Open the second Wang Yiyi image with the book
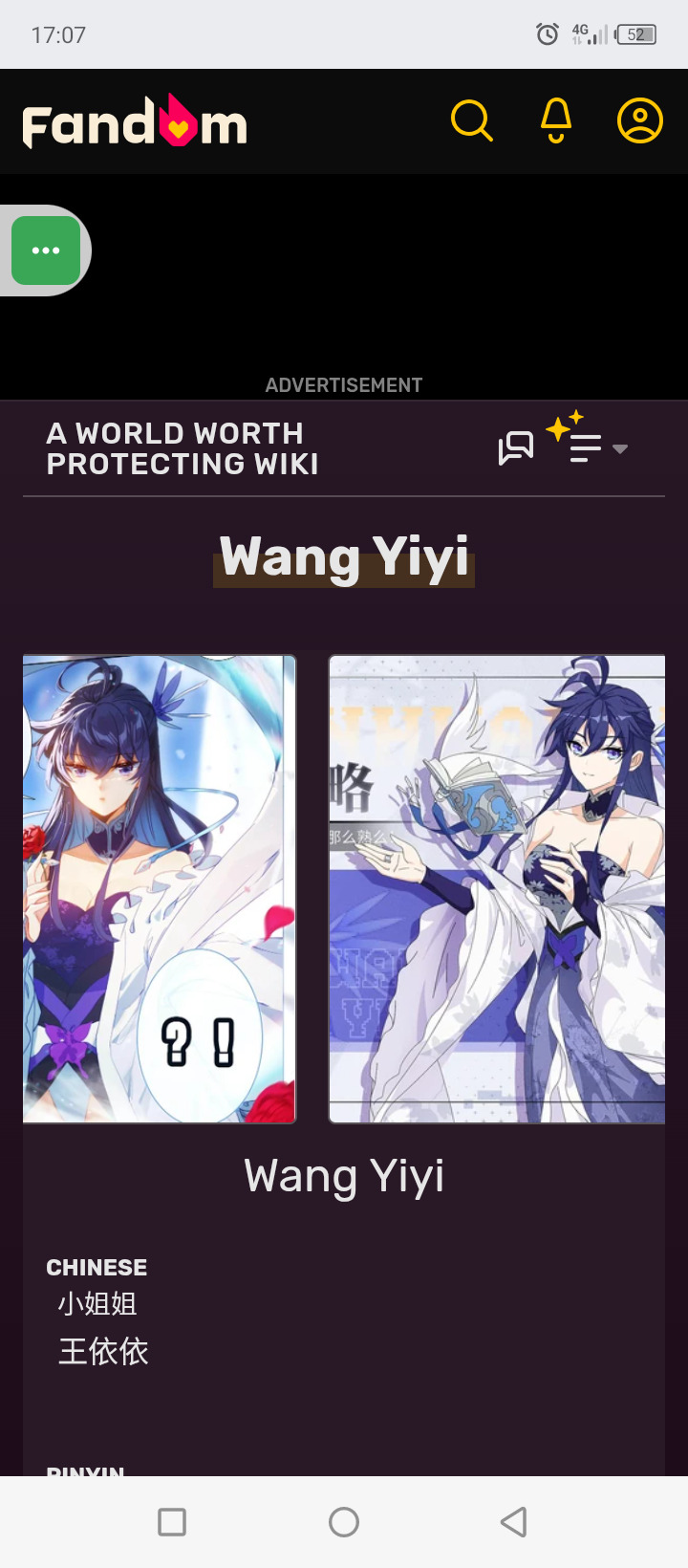Viewport: 688px width, 1568px height. [x=497, y=888]
